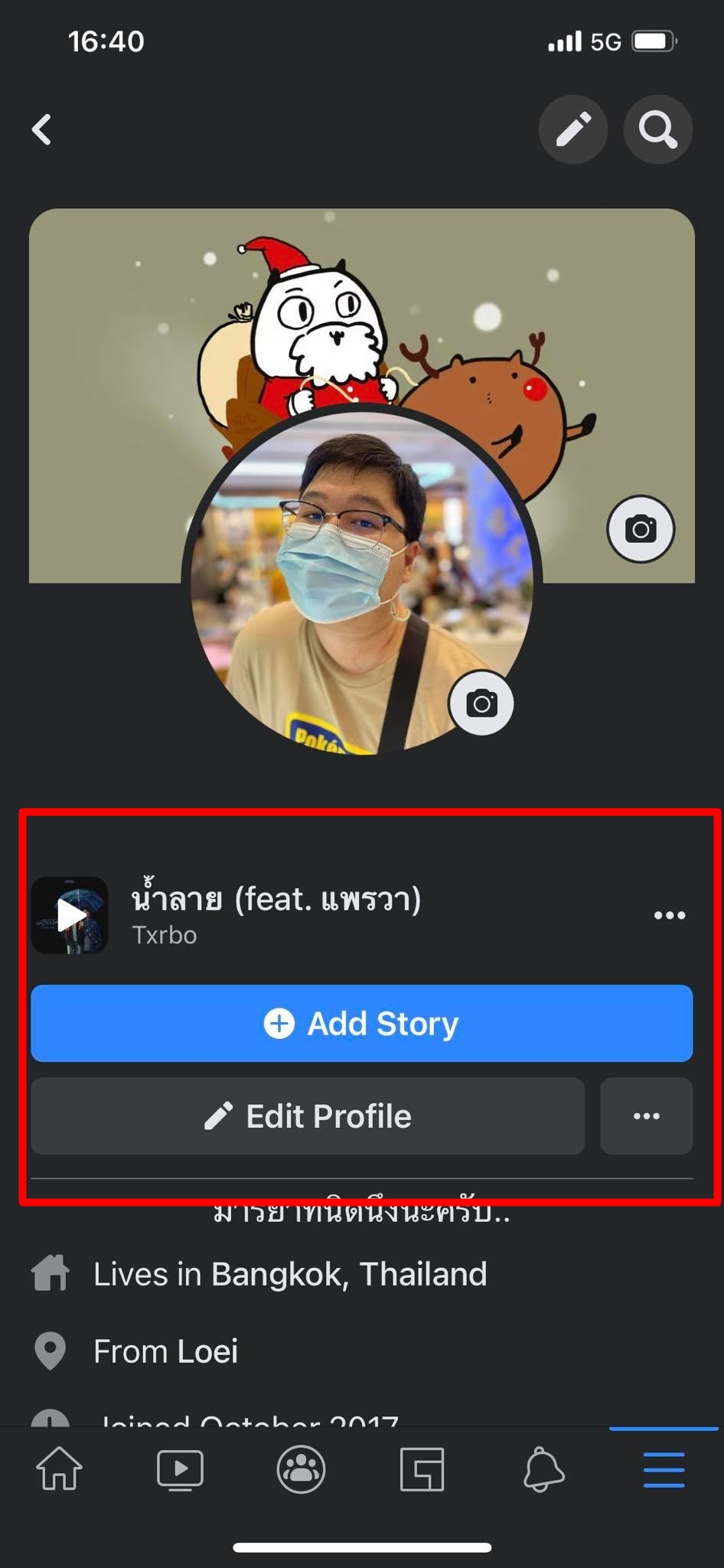Open the notifications bell

(543, 1469)
